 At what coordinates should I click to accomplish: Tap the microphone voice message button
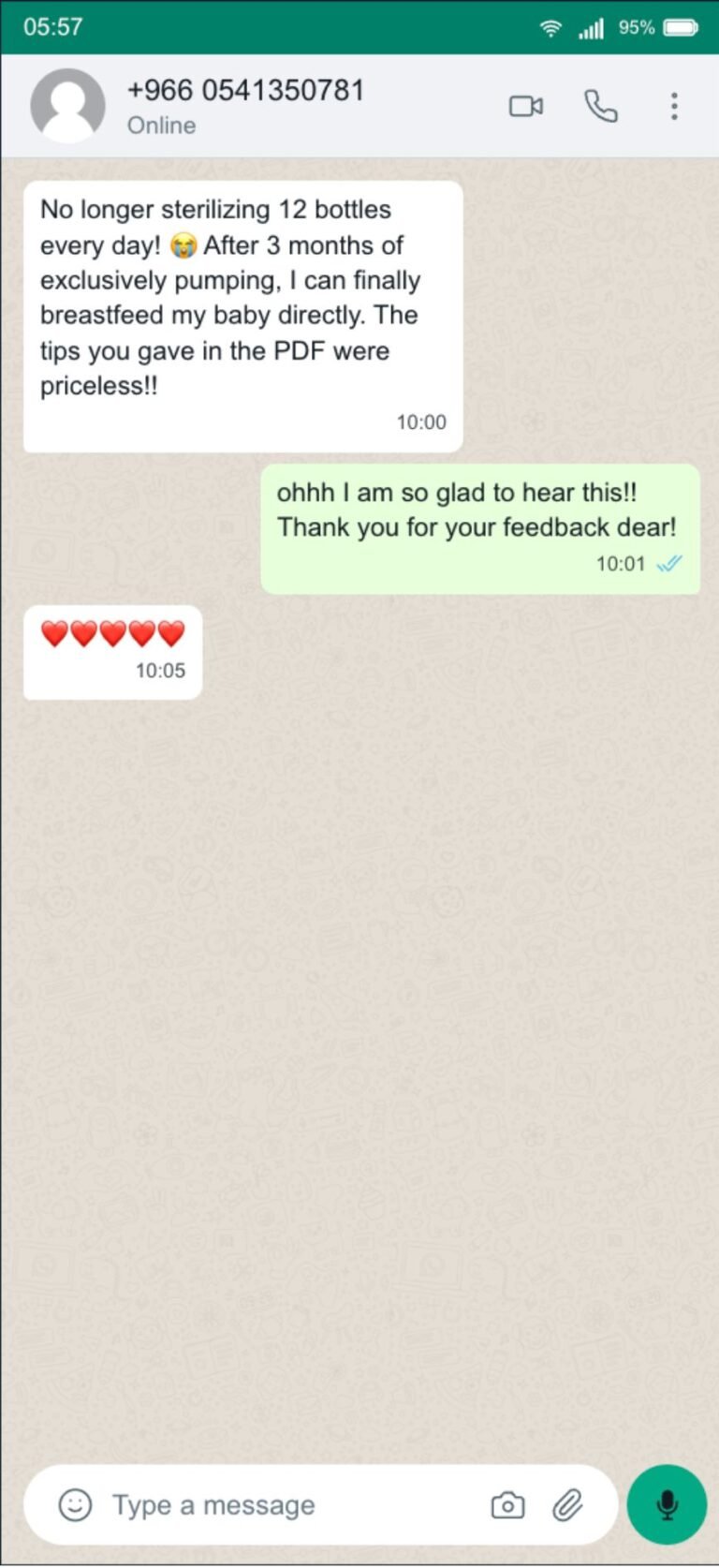[667, 1505]
